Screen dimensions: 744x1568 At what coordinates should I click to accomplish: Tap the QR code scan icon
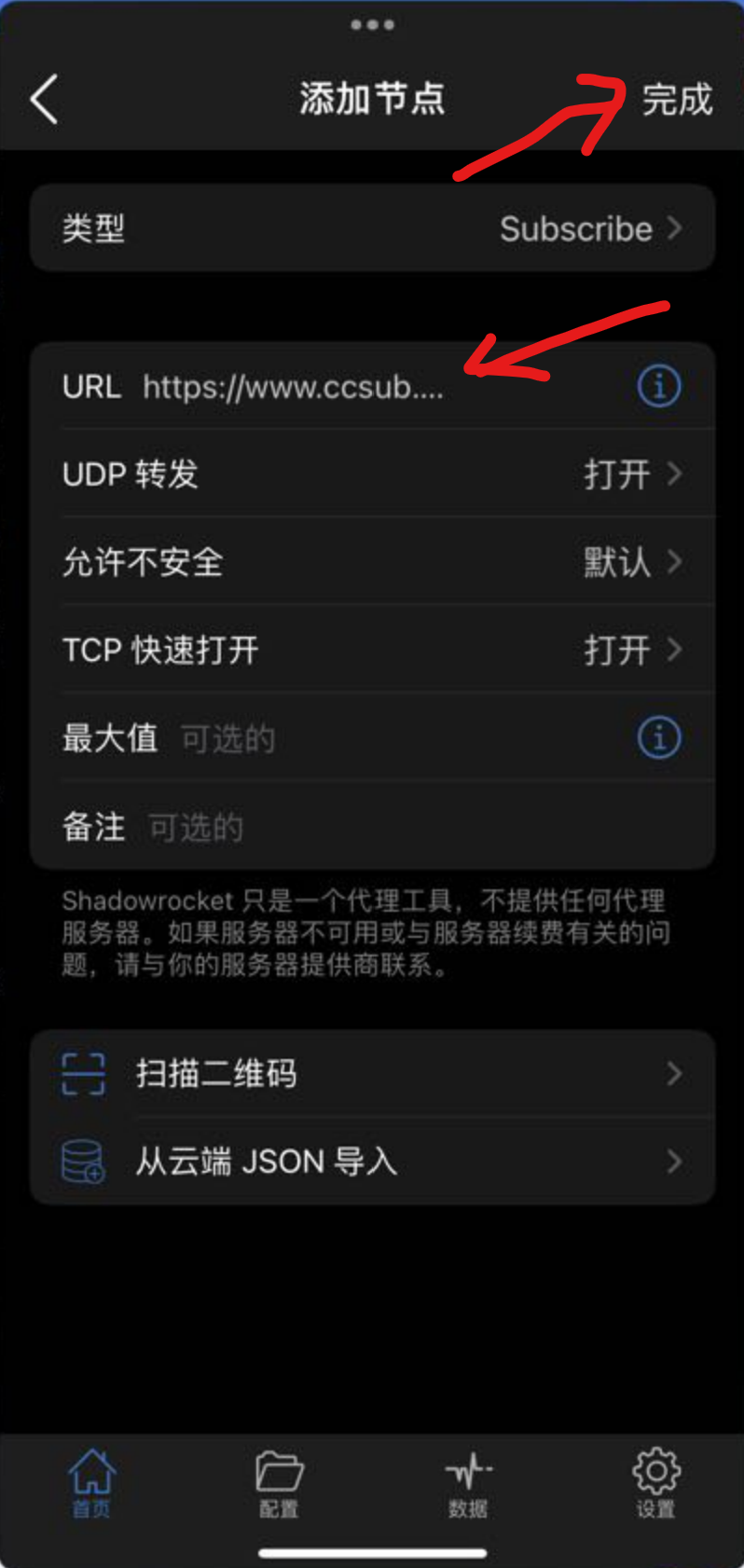pos(82,1073)
